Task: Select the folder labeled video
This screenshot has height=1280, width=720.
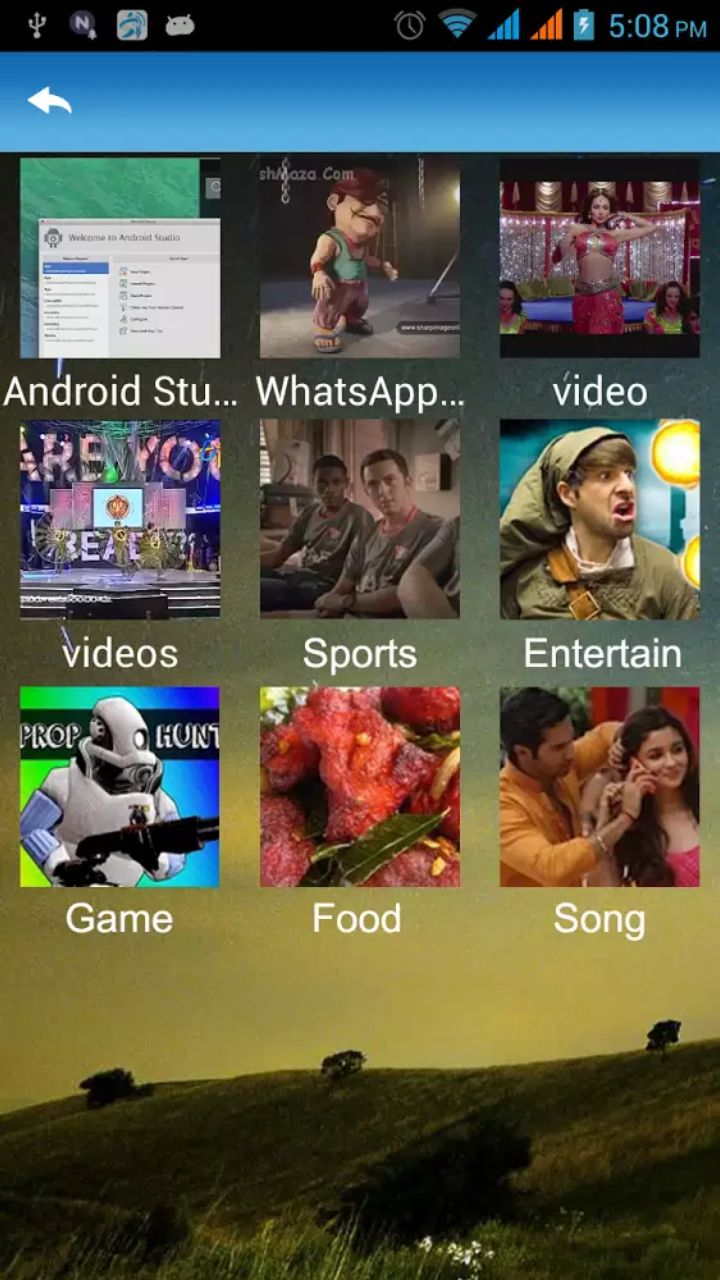Action: 600,258
